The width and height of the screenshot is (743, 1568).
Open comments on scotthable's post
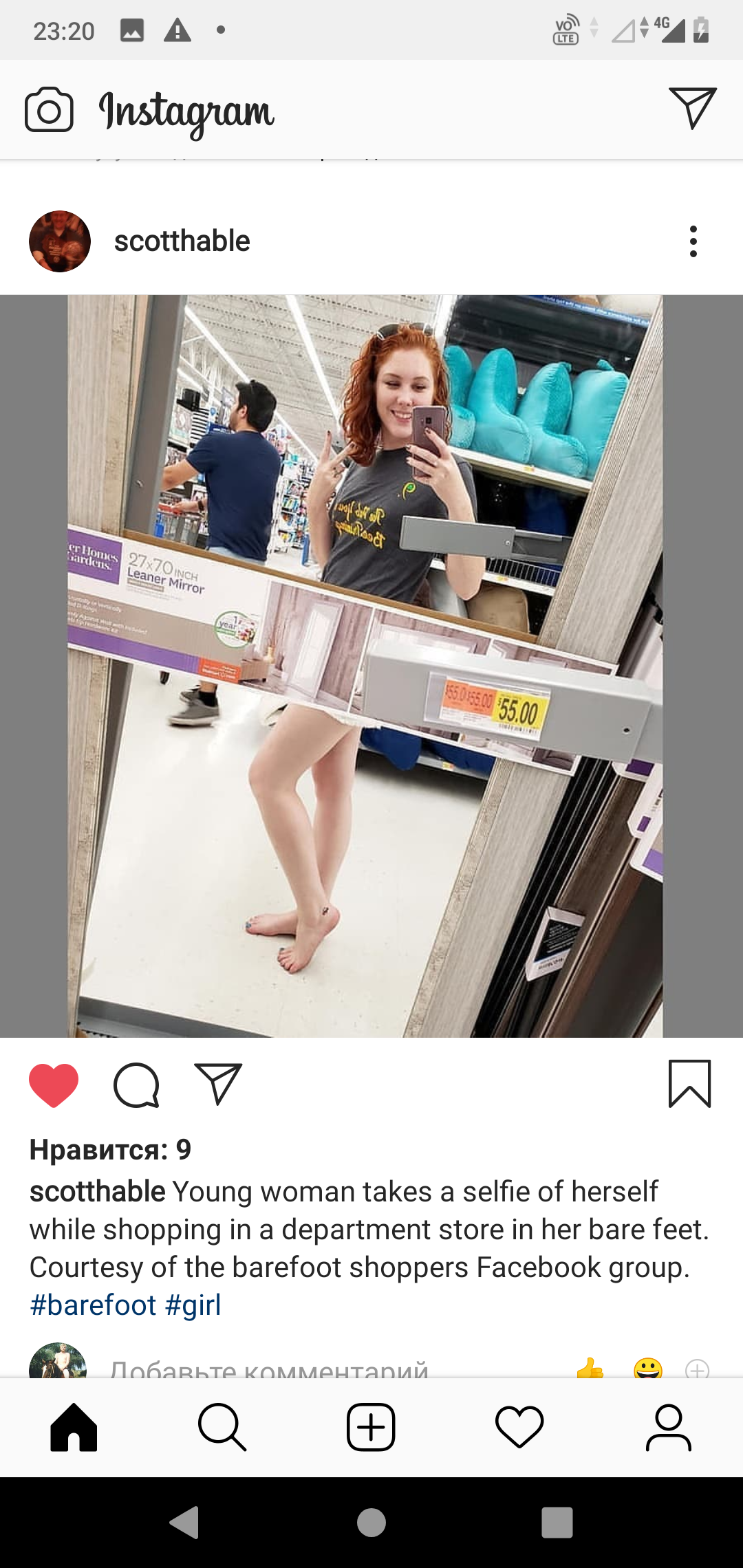[x=136, y=1085]
